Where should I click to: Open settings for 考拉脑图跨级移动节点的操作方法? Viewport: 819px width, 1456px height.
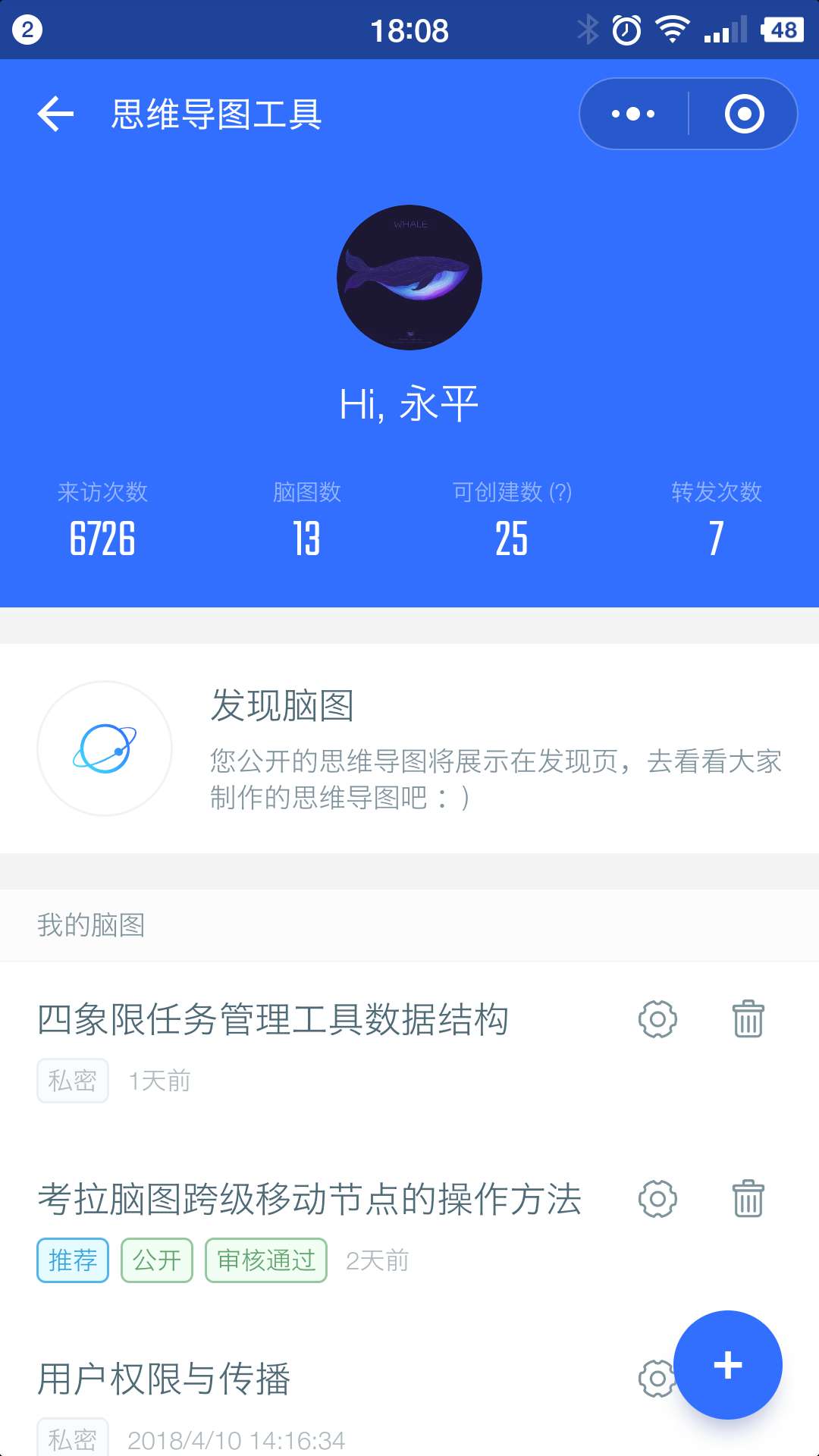pyautogui.click(x=657, y=1199)
